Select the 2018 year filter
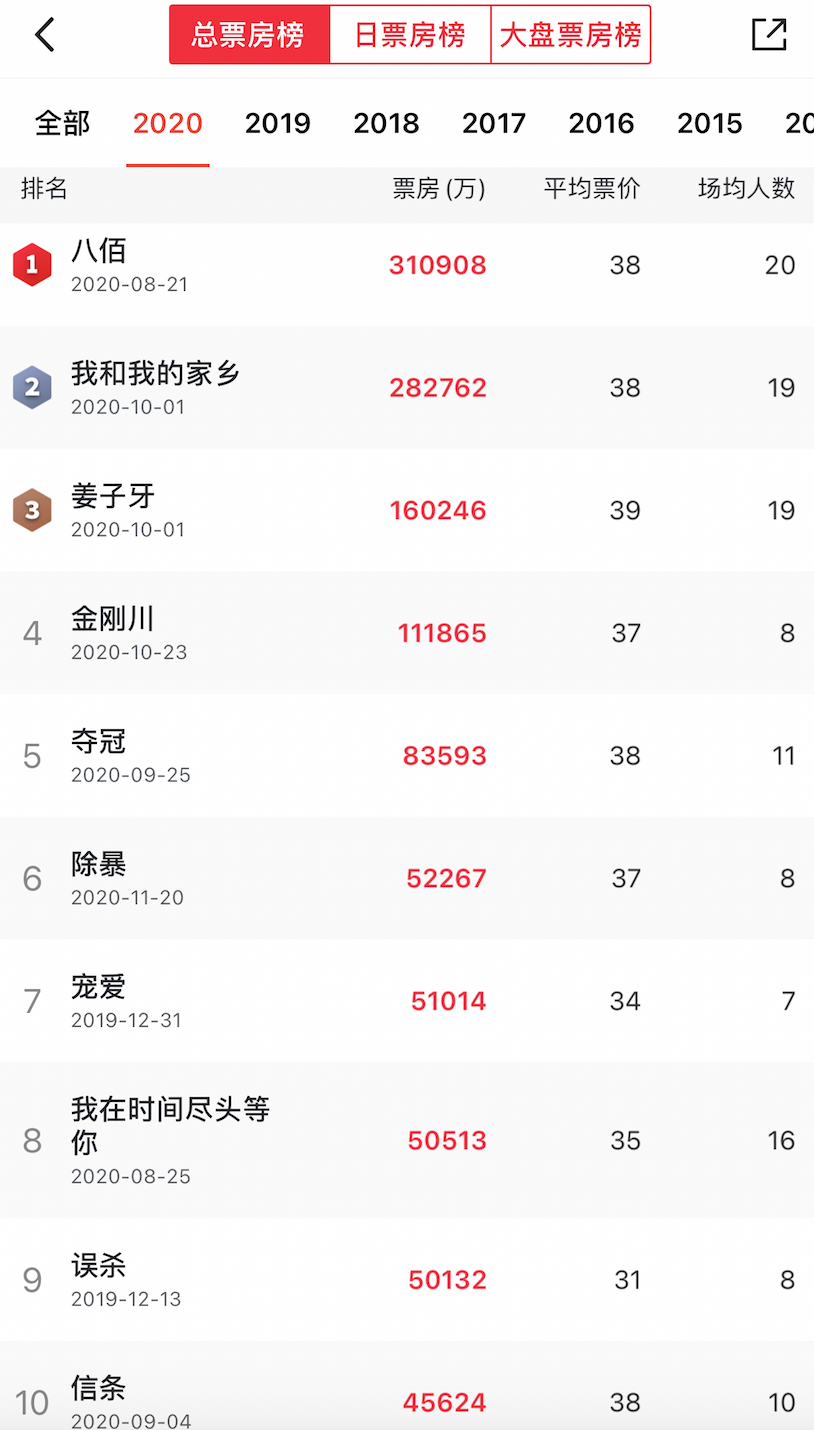 tap(386, 123)
